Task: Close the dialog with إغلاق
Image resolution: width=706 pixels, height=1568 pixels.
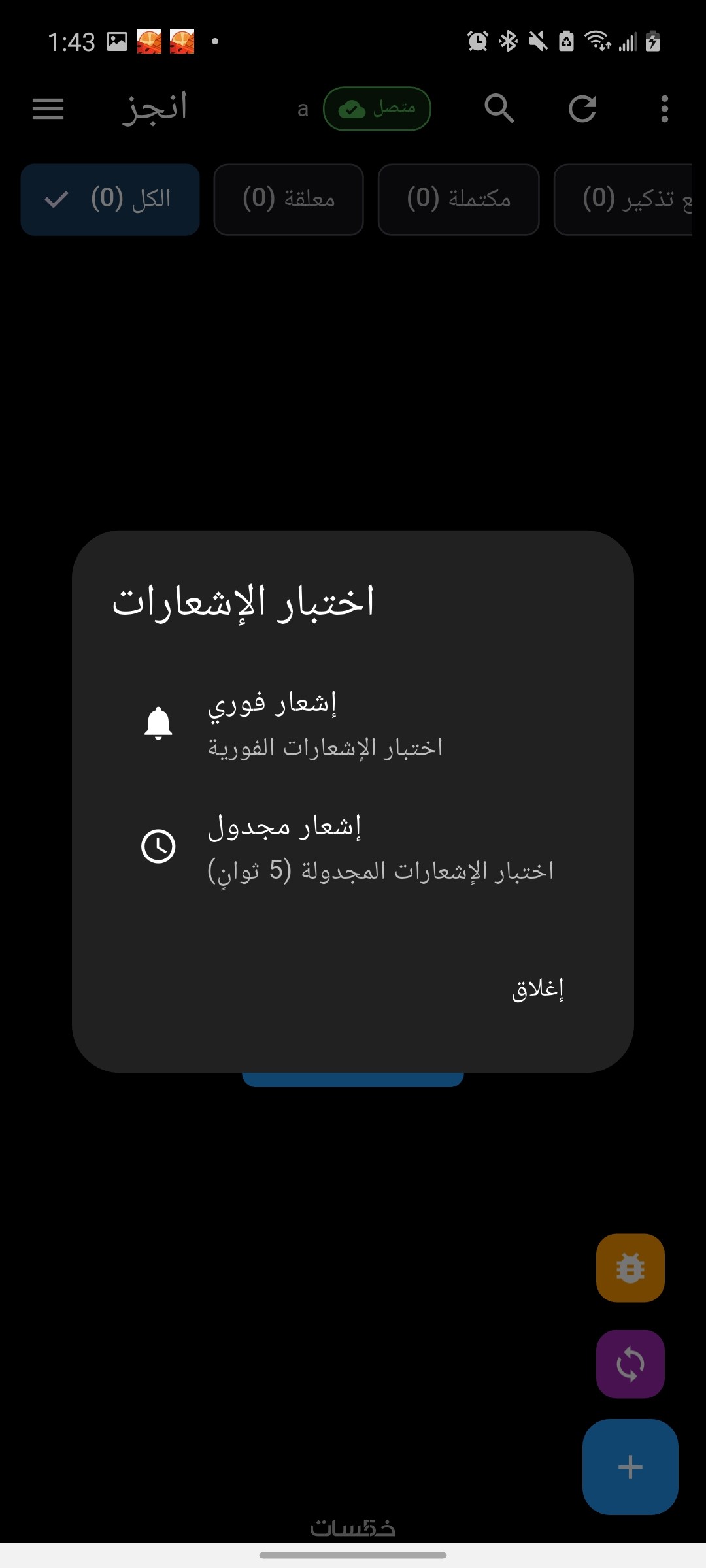Action: click(537, 988)
